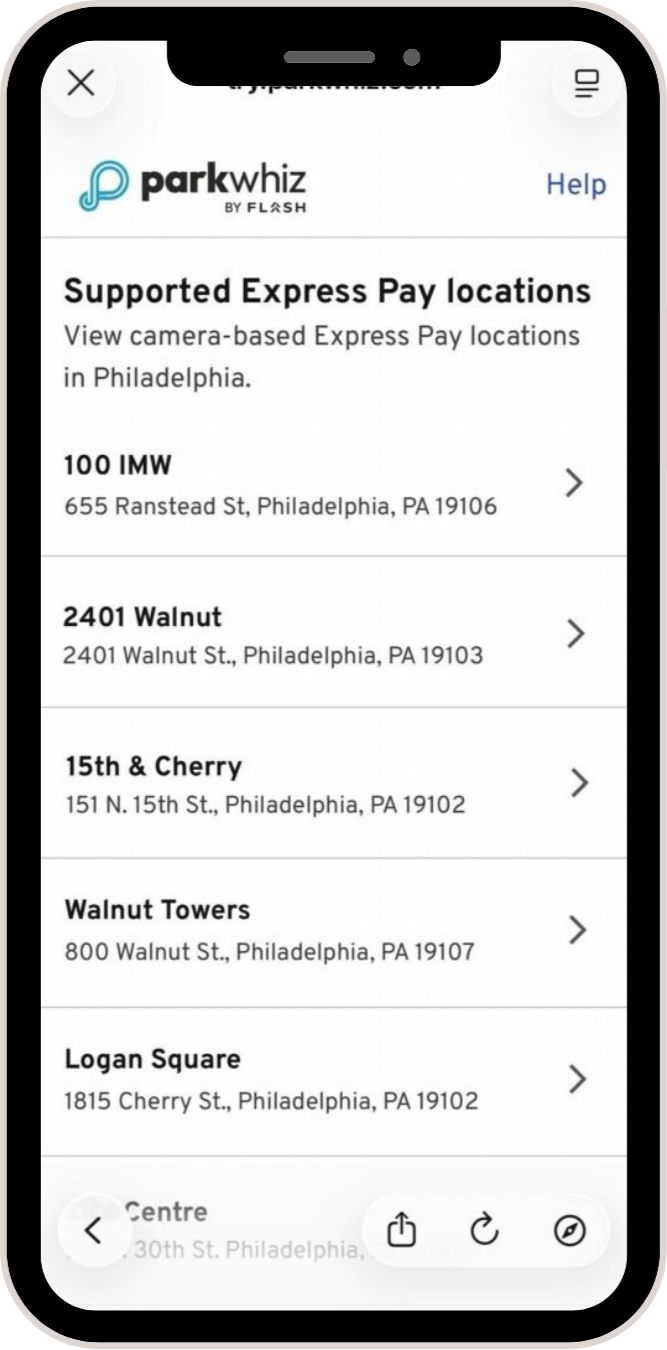The width and height of the screenshot is (667, 1350).
Task: View the 15th & Cherry location
Action: click(x=334, y=783)
